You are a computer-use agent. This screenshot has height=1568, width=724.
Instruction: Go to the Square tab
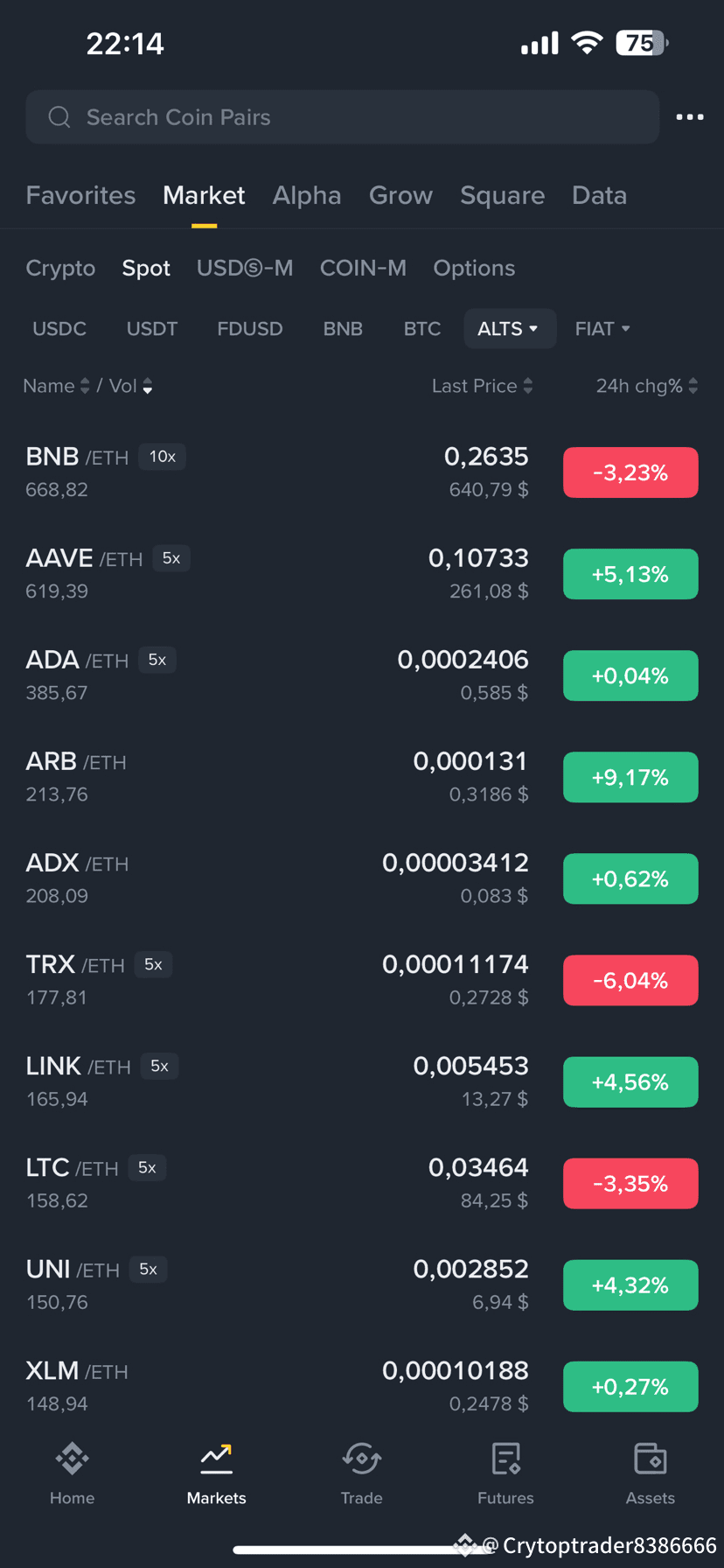tap(502, 195)
